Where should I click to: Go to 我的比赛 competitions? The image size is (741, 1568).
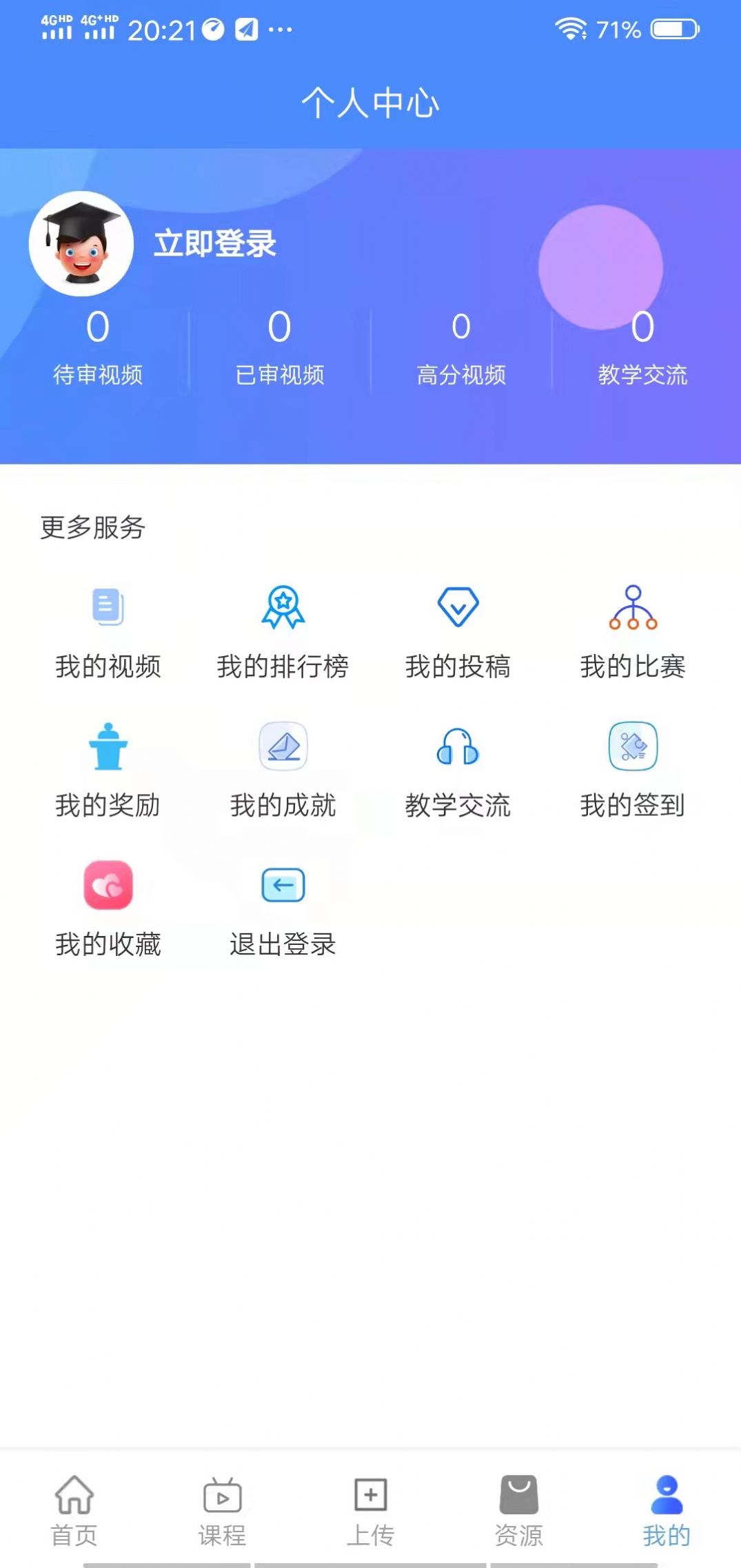coord(633,631)
